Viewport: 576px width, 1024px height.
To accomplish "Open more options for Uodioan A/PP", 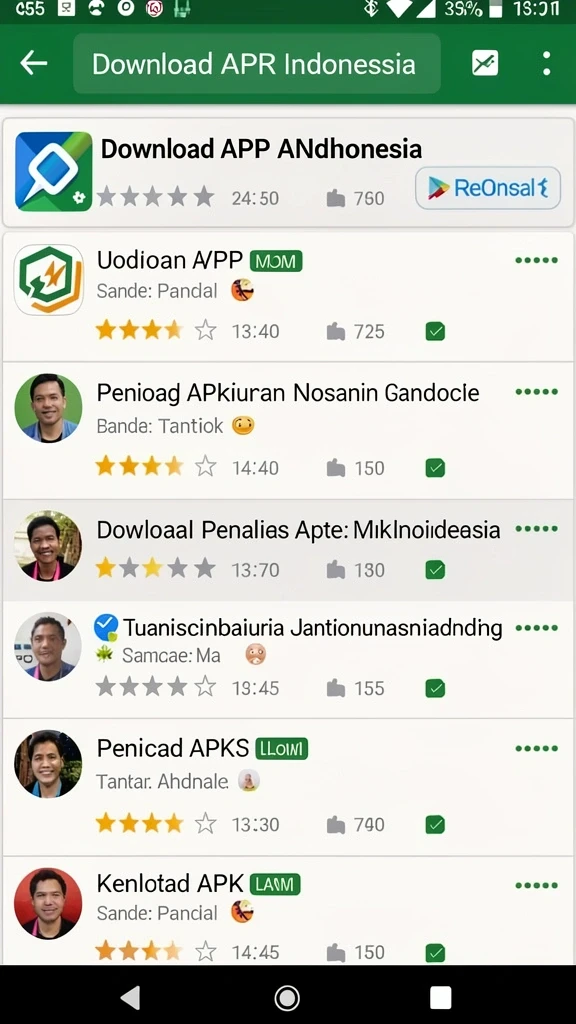I will [536, 261].
